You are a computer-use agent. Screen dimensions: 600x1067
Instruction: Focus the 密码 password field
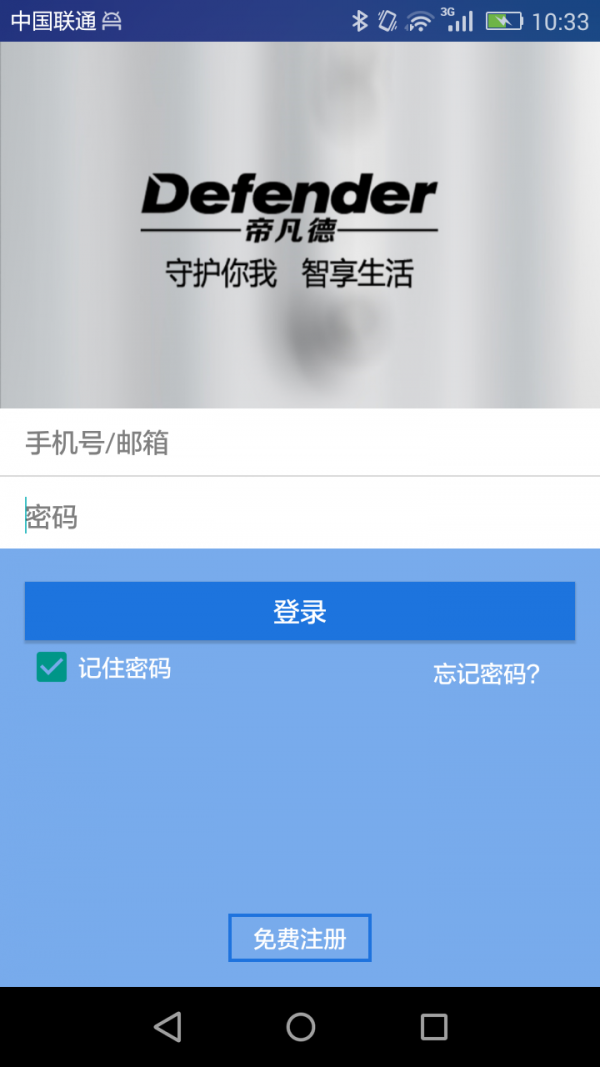click(x=300, y=517)
